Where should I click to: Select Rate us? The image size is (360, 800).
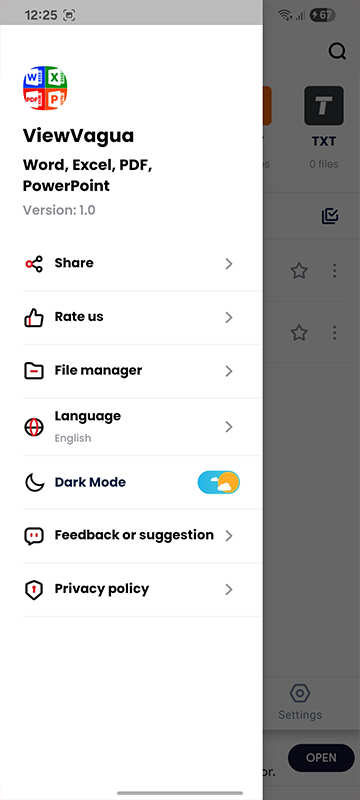point(130,317)
